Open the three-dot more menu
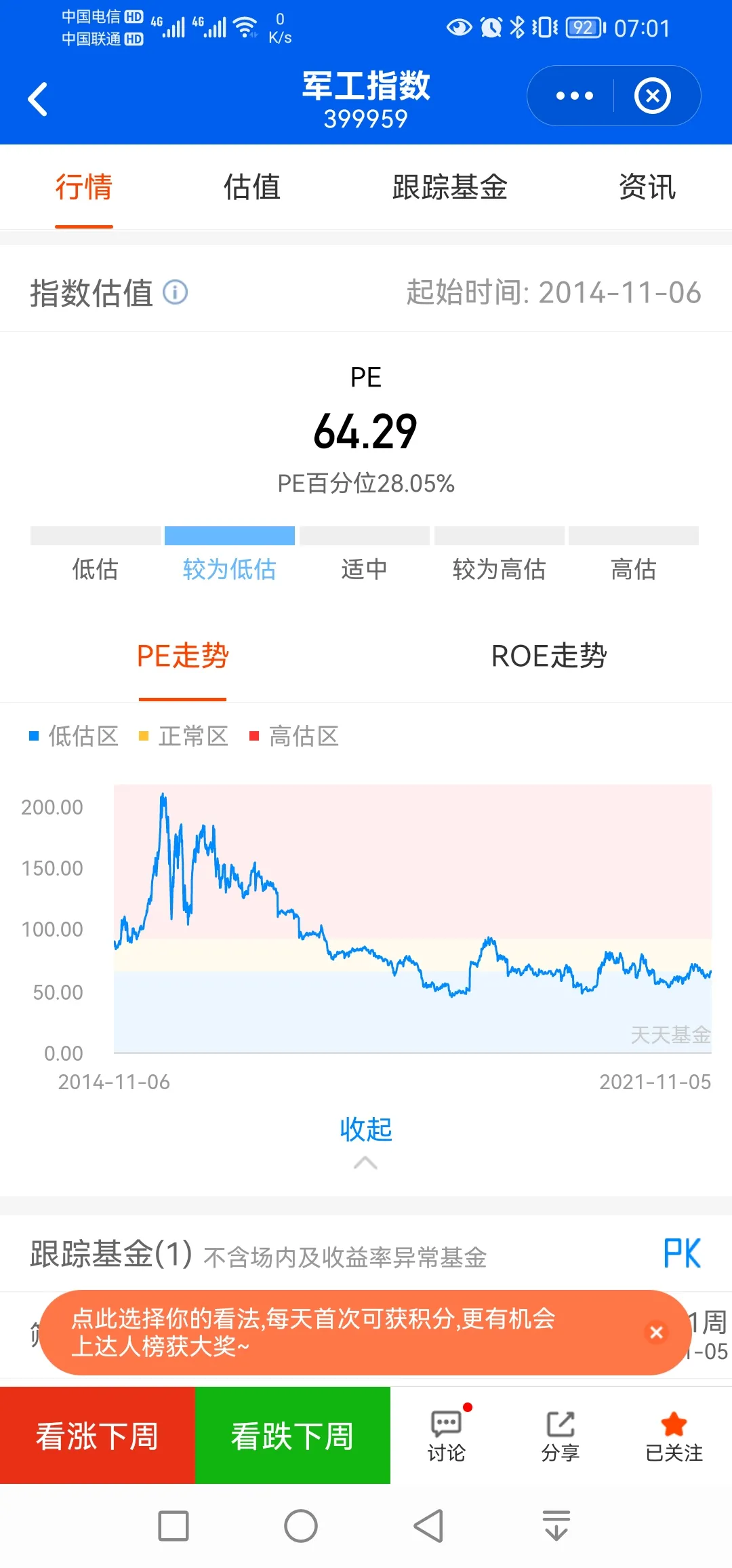This screenshot has width=732, height=1568. pyautogui.click(x=574, y=96)
